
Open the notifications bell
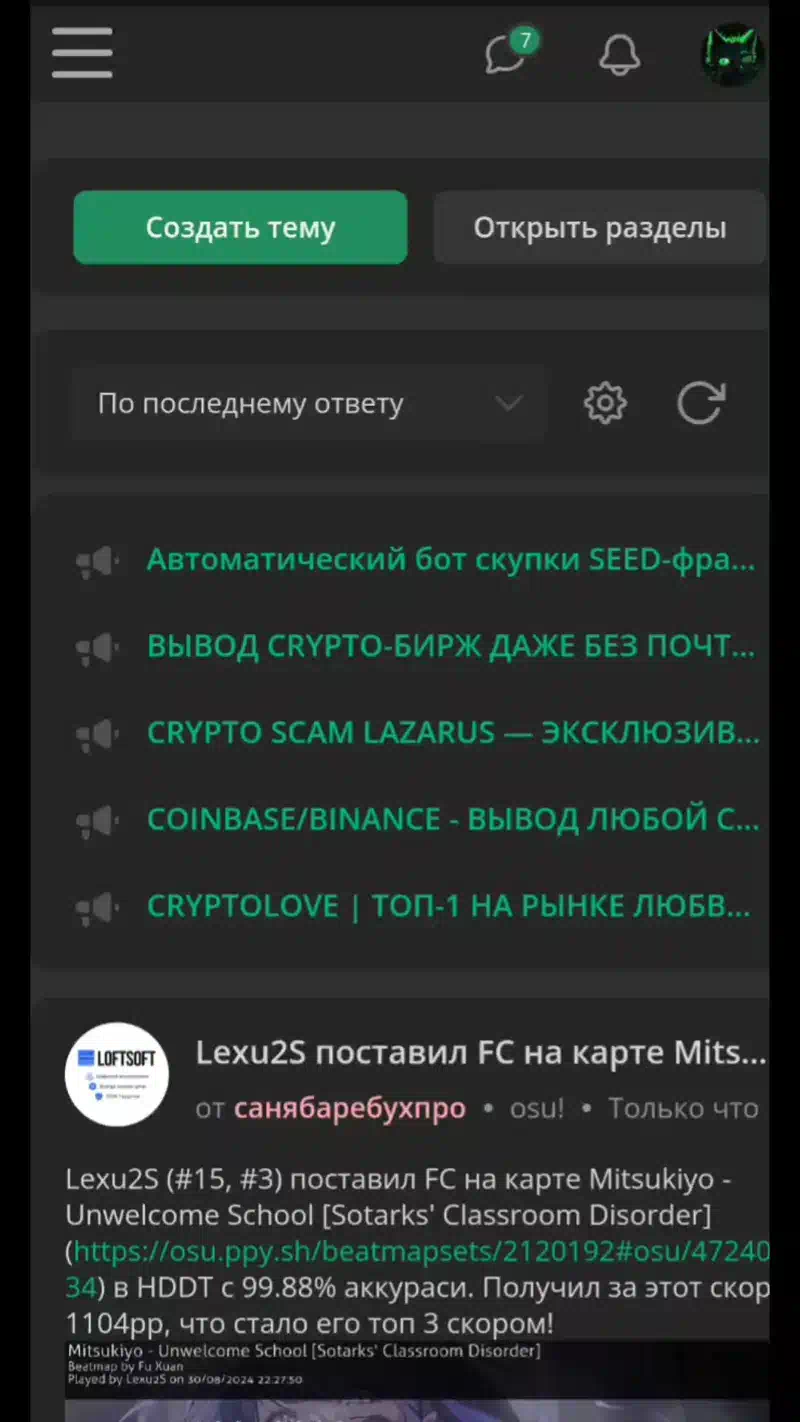click(x=619, y=53)
